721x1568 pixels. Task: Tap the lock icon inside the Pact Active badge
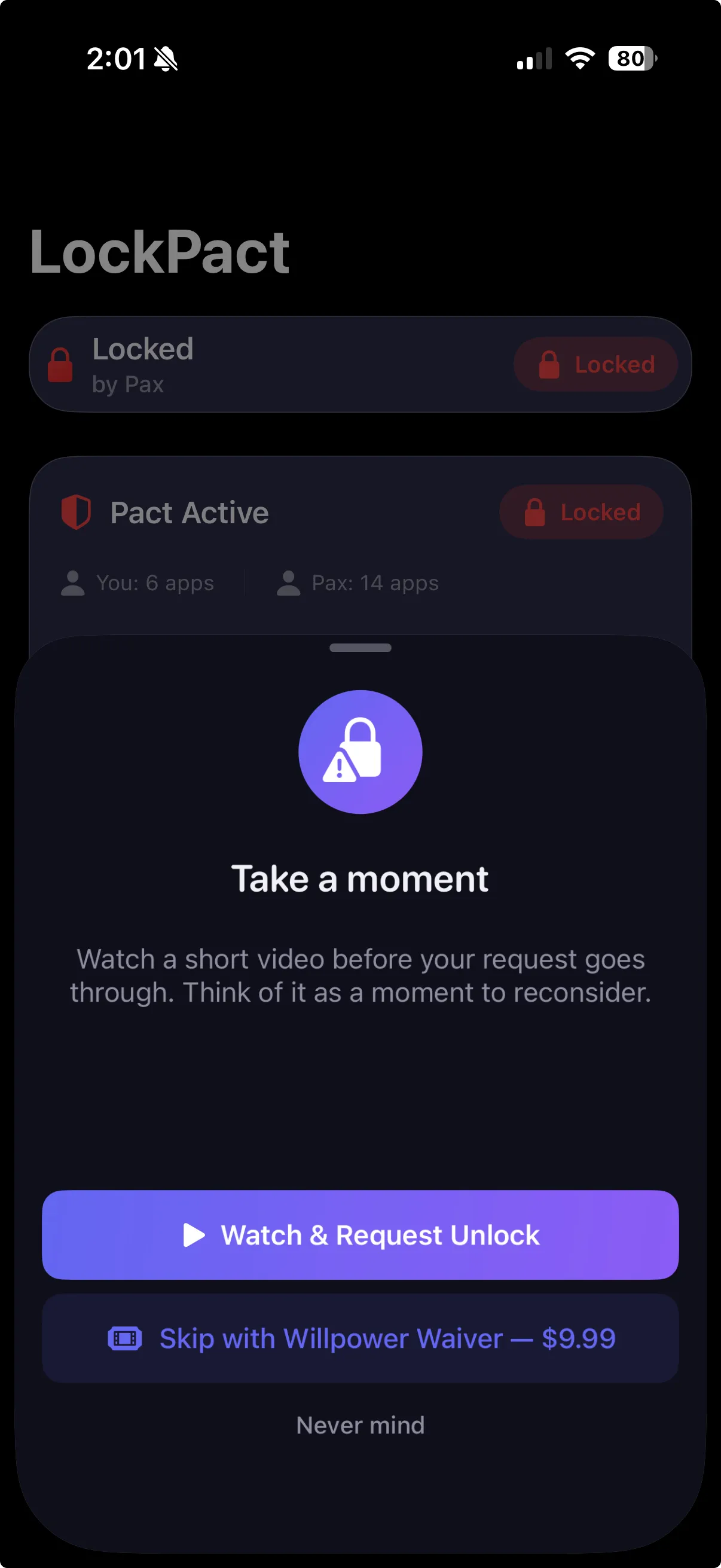pyautogui.click(x=535, y=512)
